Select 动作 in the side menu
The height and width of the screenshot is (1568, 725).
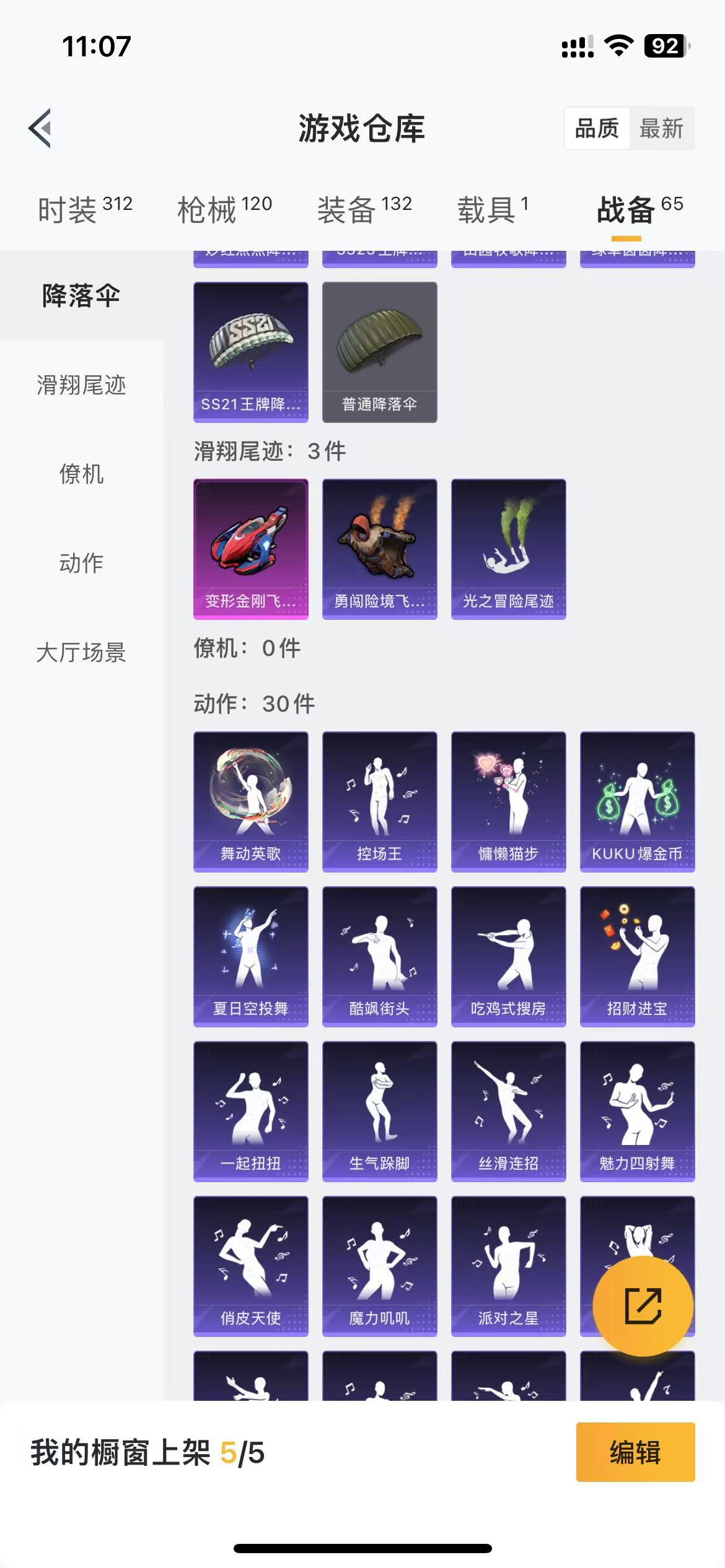[x=81, y=563]
